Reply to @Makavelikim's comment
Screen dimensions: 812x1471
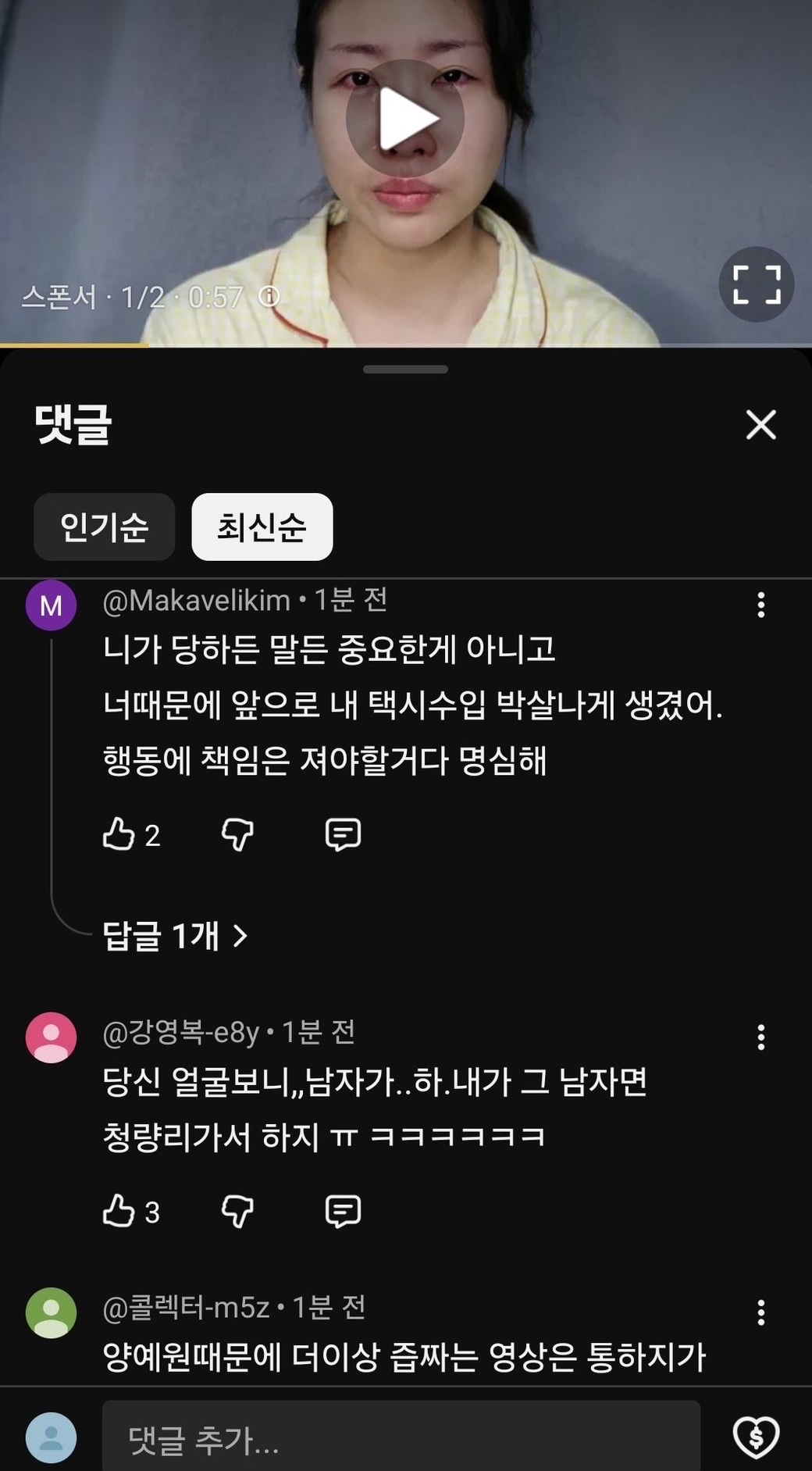point(343,834)
